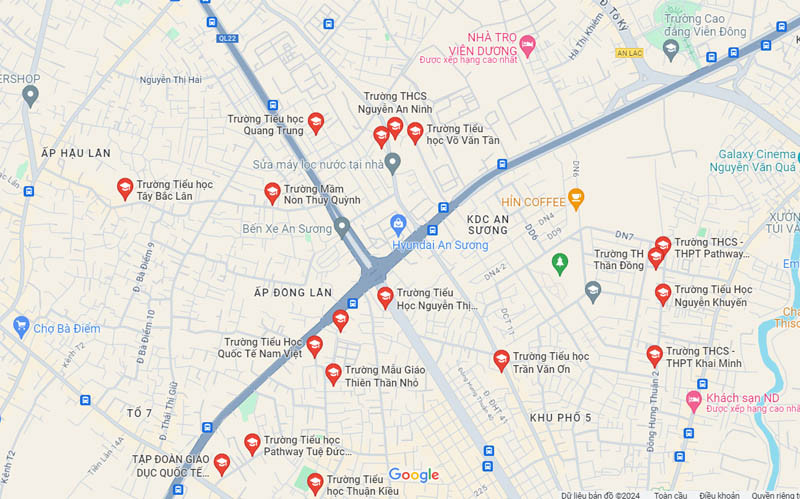The height and width of the screenshot is (499, 800).
Task: Open Hyundai An Sương shop pin
Action: [x=398, y=222]
